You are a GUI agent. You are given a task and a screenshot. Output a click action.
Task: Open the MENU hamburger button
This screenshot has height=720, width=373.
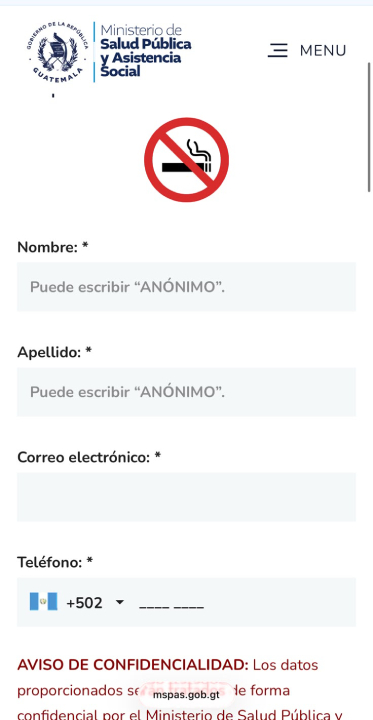click(x=307, y=50)
